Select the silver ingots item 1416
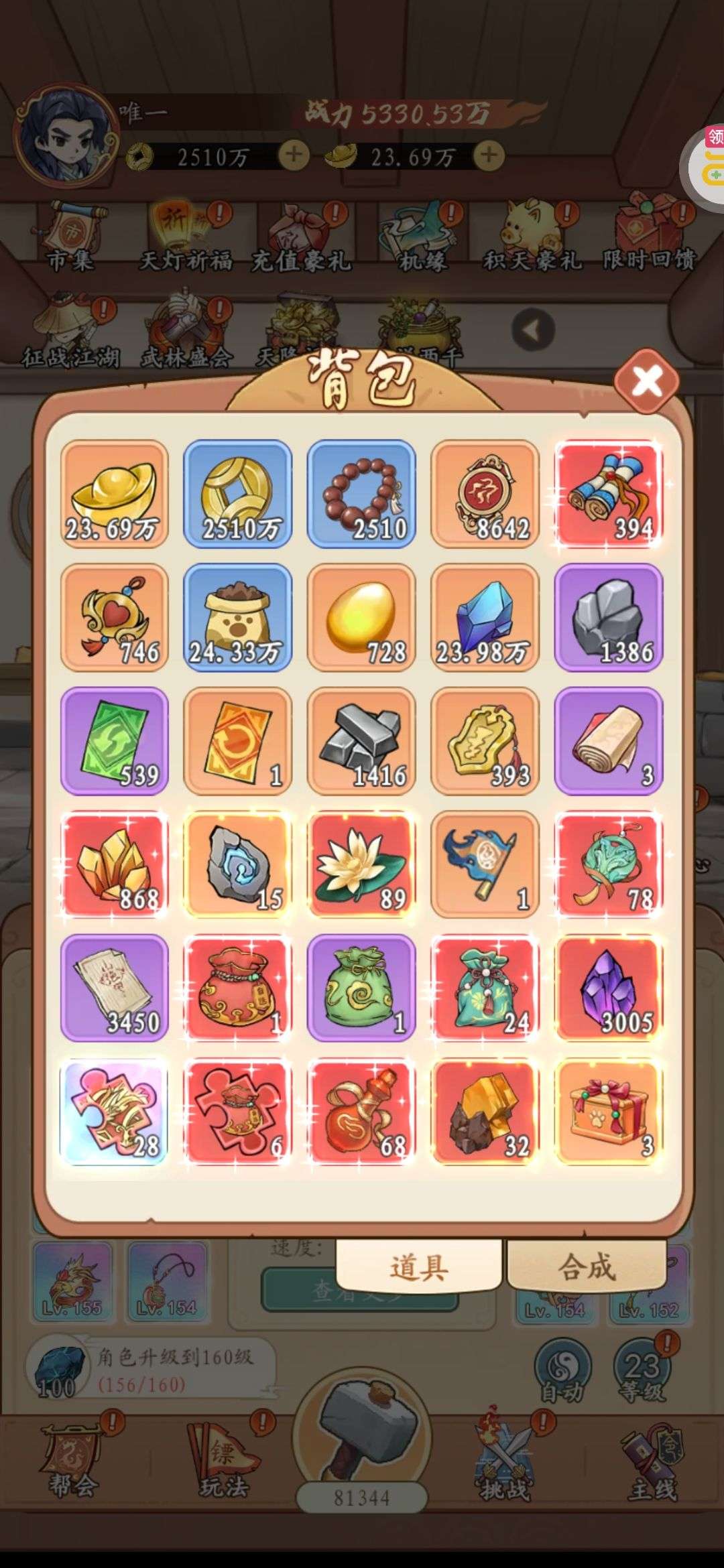 click(x=361, y=740)
